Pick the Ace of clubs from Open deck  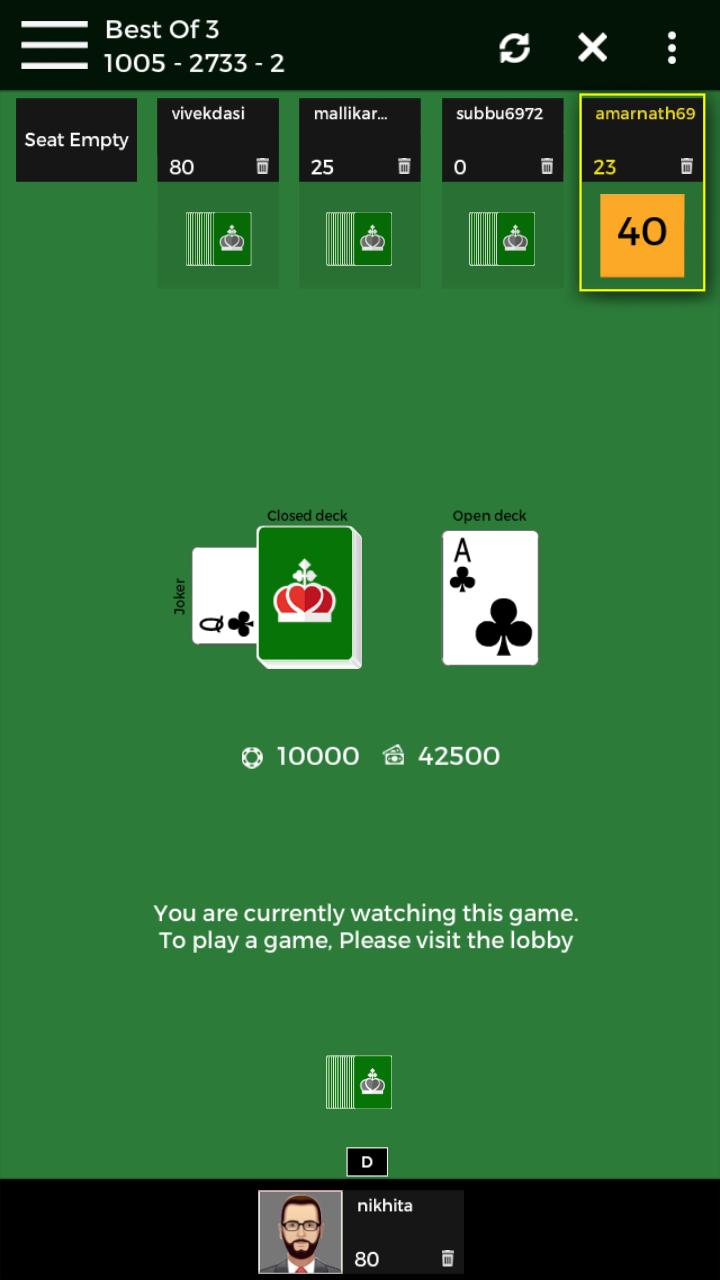pyautogui.click(x=489, y=597)
